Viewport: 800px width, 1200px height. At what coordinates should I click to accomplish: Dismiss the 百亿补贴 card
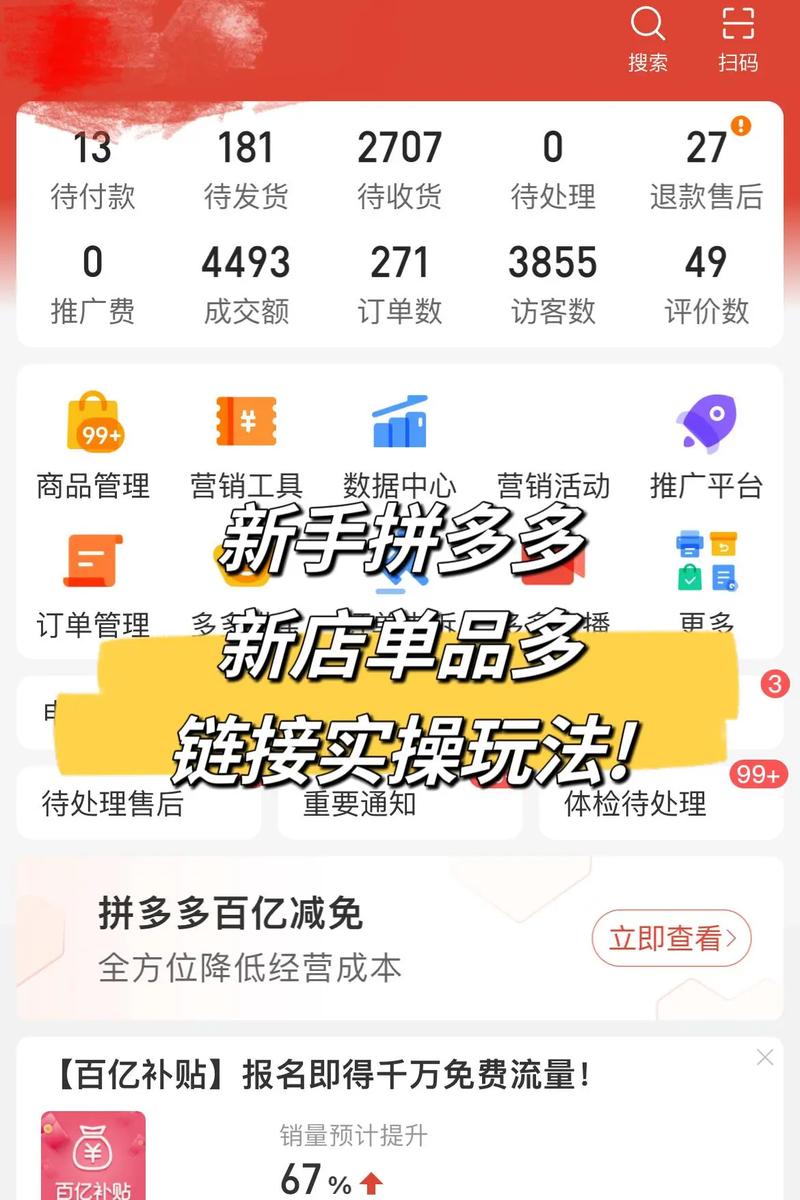pyautogui.click(x=765, y=1057)
